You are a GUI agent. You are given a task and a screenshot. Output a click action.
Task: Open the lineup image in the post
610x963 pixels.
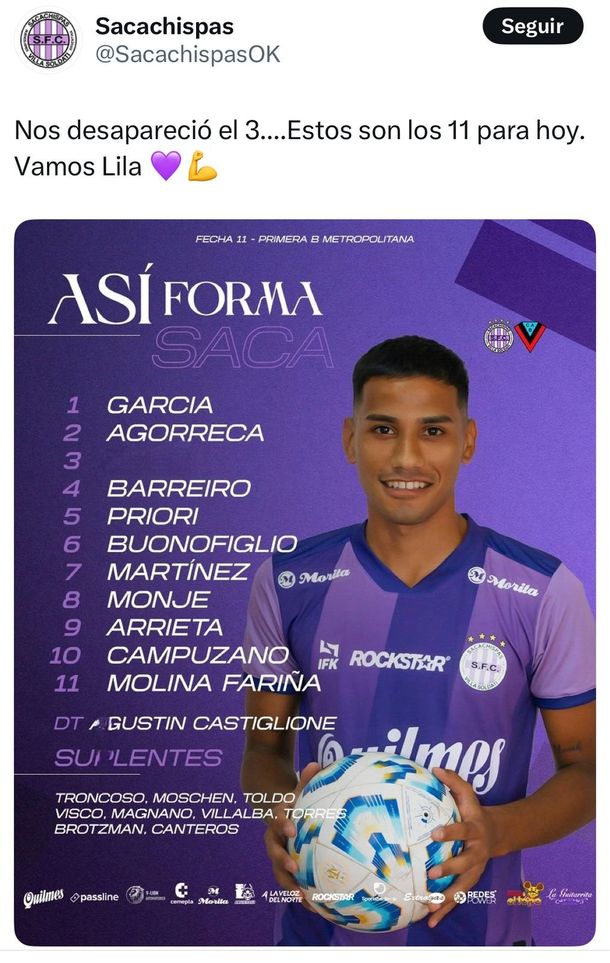click(x=304, y=582)
